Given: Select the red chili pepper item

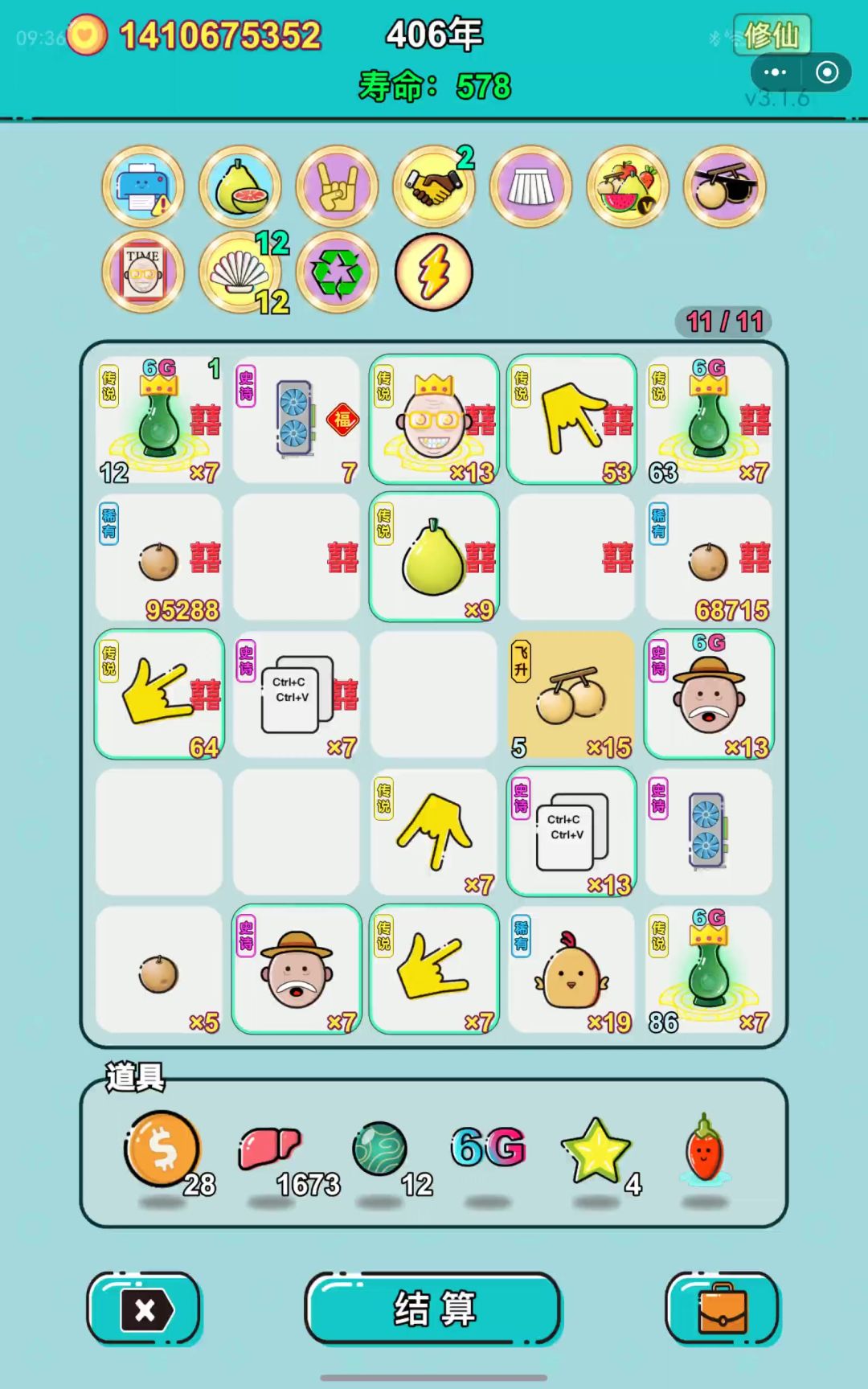Looking at the screenshot, I should click(x=705, y=1149).
